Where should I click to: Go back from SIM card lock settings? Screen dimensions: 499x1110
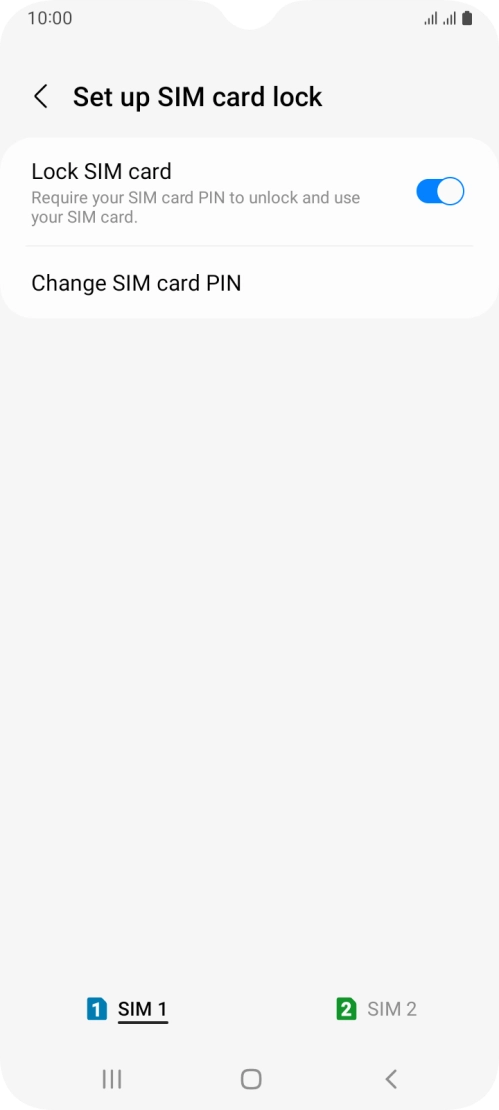pyautogui.click(x=41, y=97)
